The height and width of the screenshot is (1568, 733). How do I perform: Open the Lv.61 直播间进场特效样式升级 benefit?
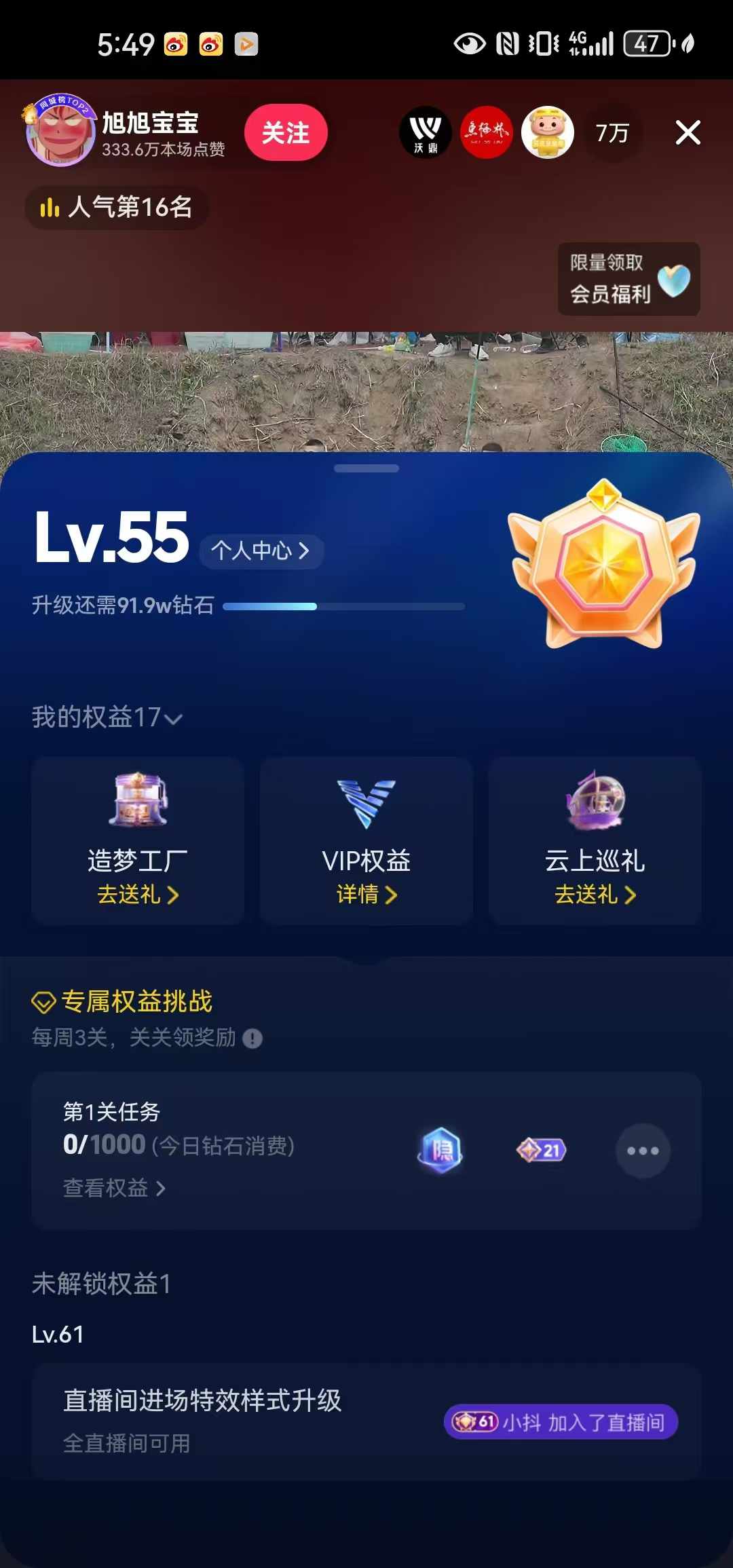click(366, 1421)
